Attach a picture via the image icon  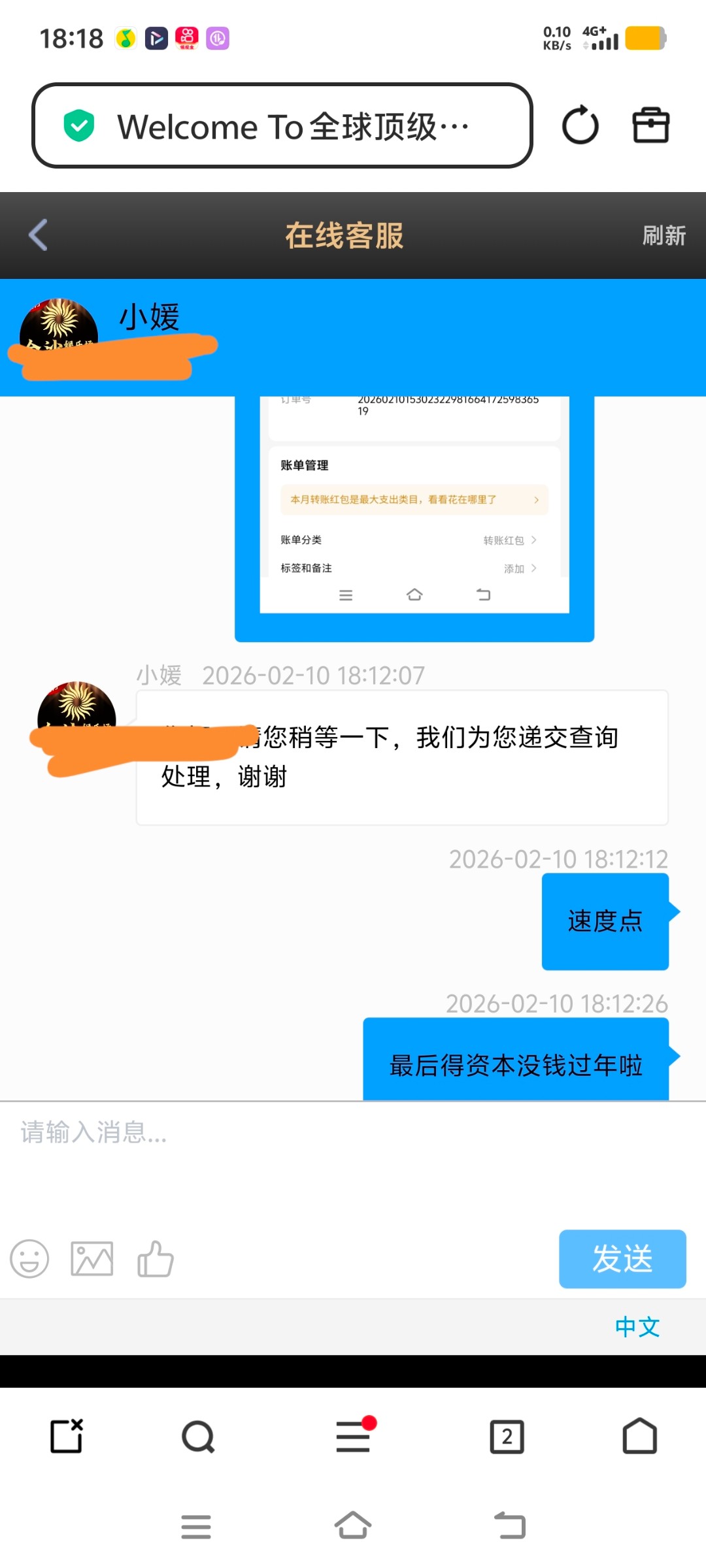(x=92, y=1258)
